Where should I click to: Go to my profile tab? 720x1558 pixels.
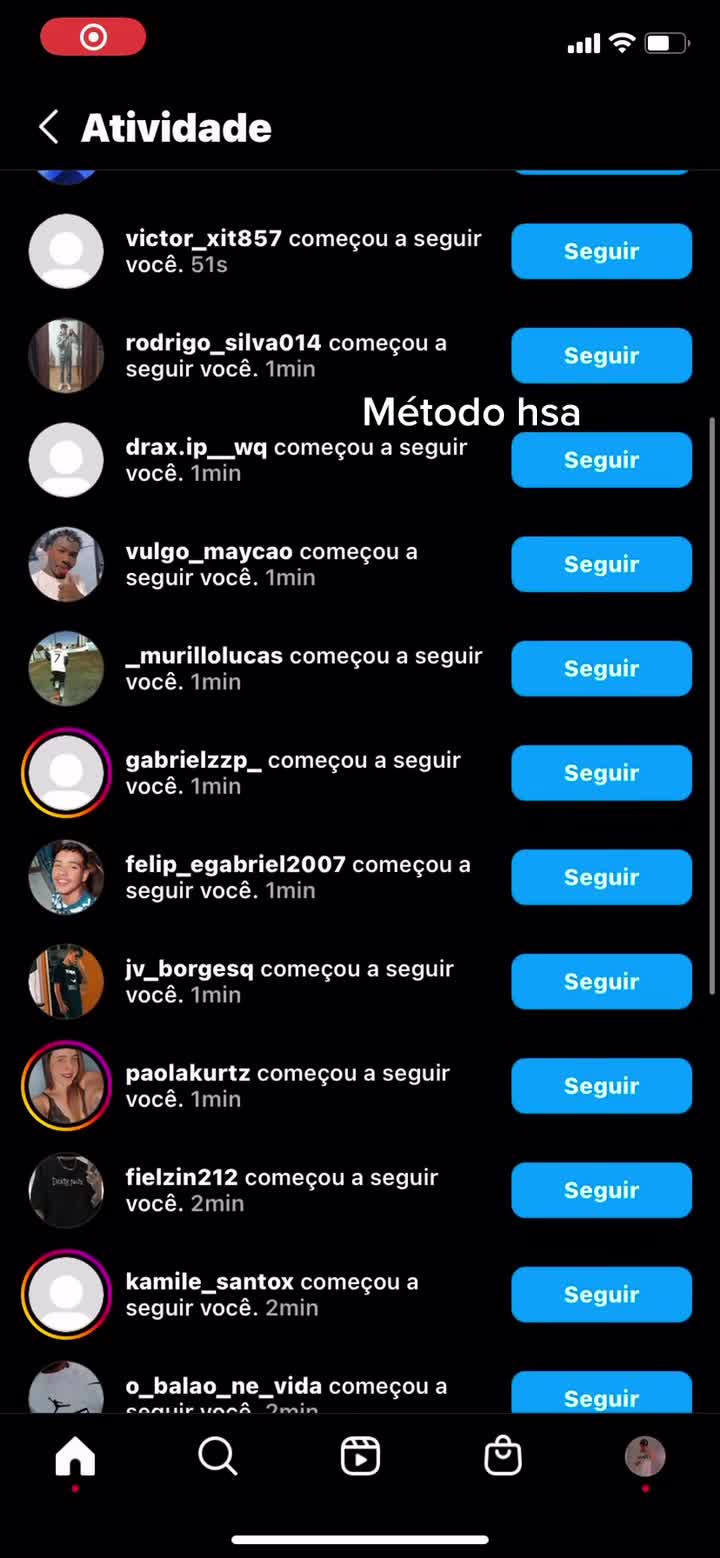645,1456
